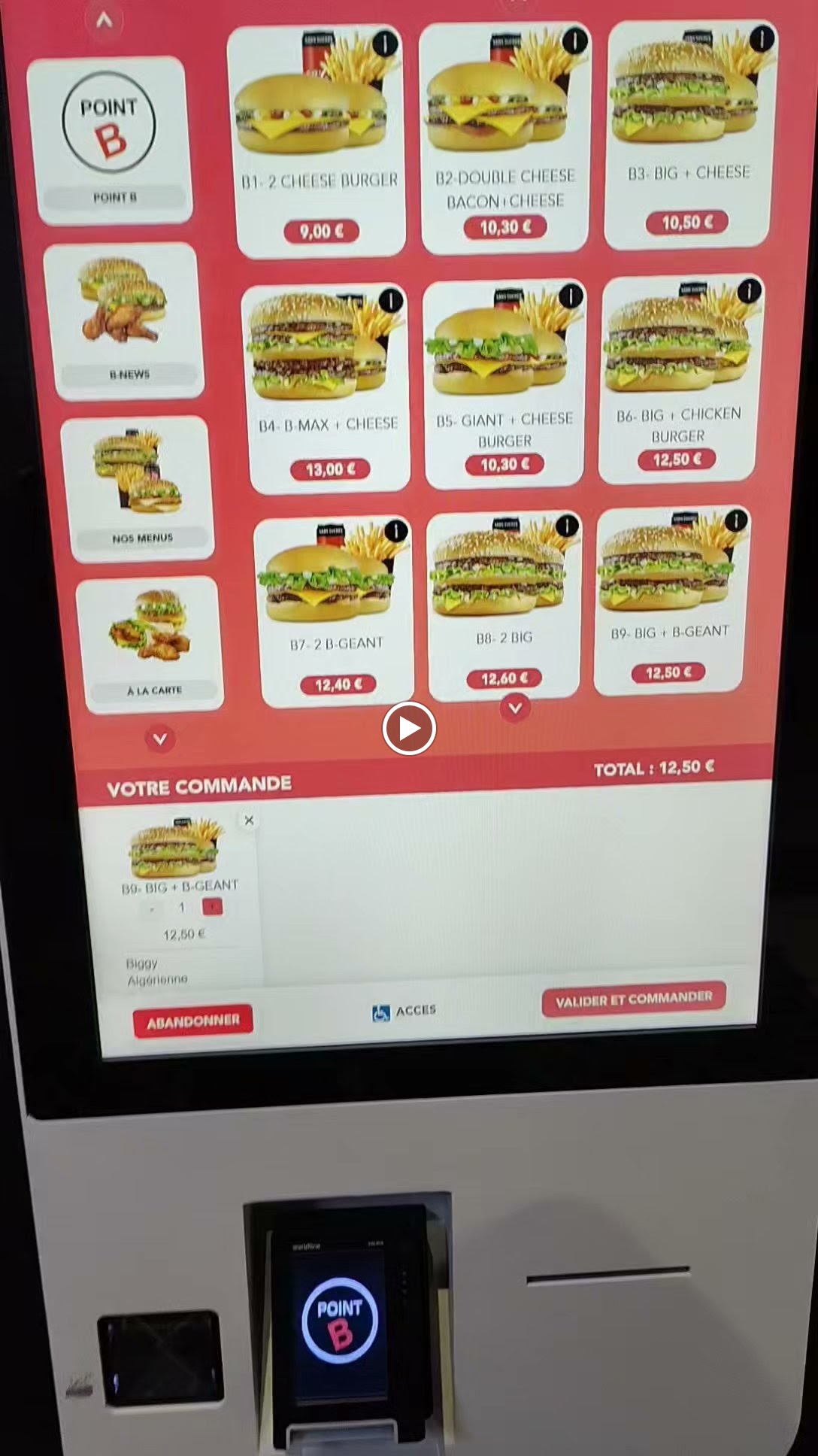Screen dimensions: 818x1456
Task: Tap Valider et Commander
Action: point(634,999)
